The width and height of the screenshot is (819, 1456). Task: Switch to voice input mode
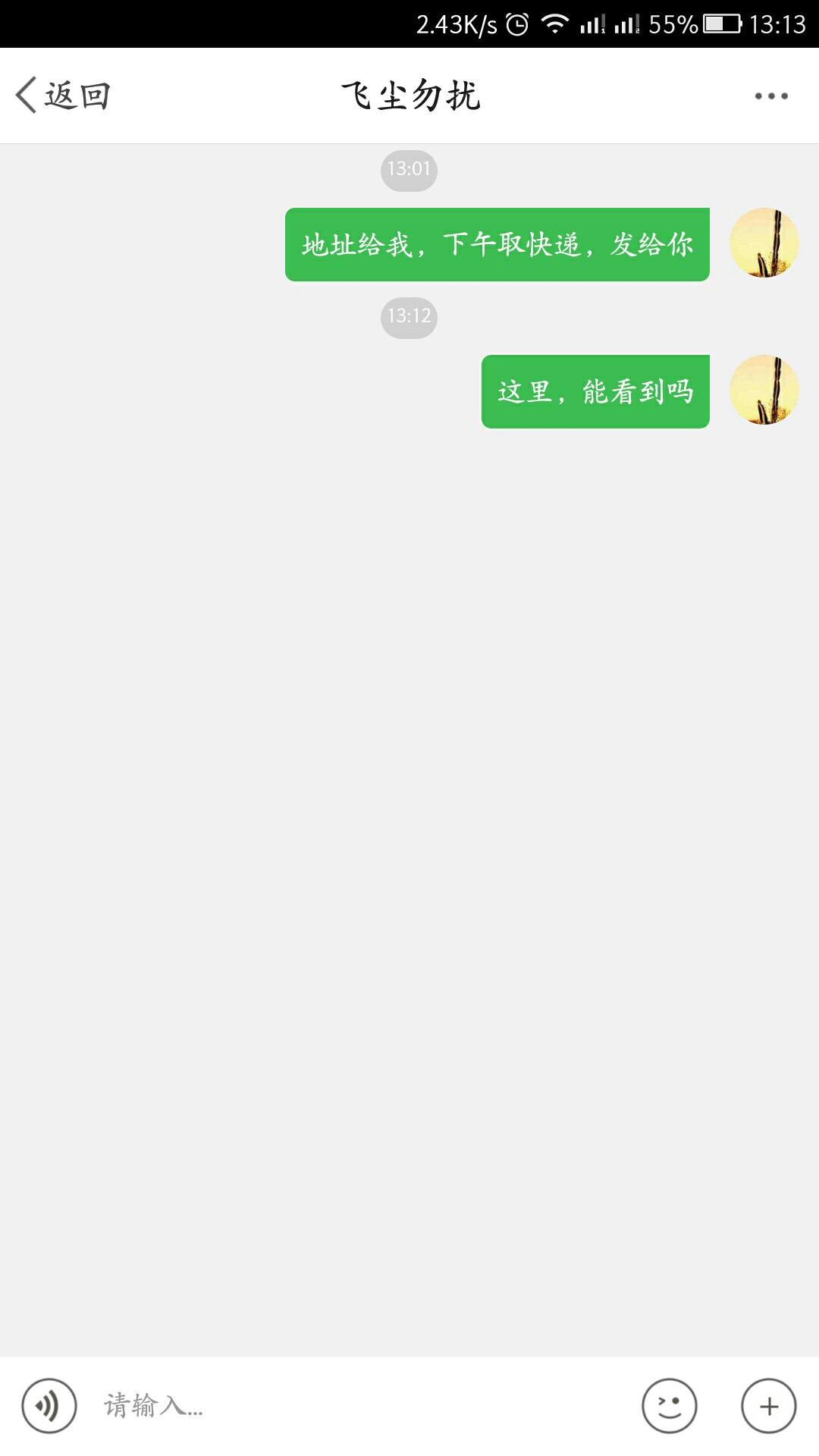coord(49,1406)
